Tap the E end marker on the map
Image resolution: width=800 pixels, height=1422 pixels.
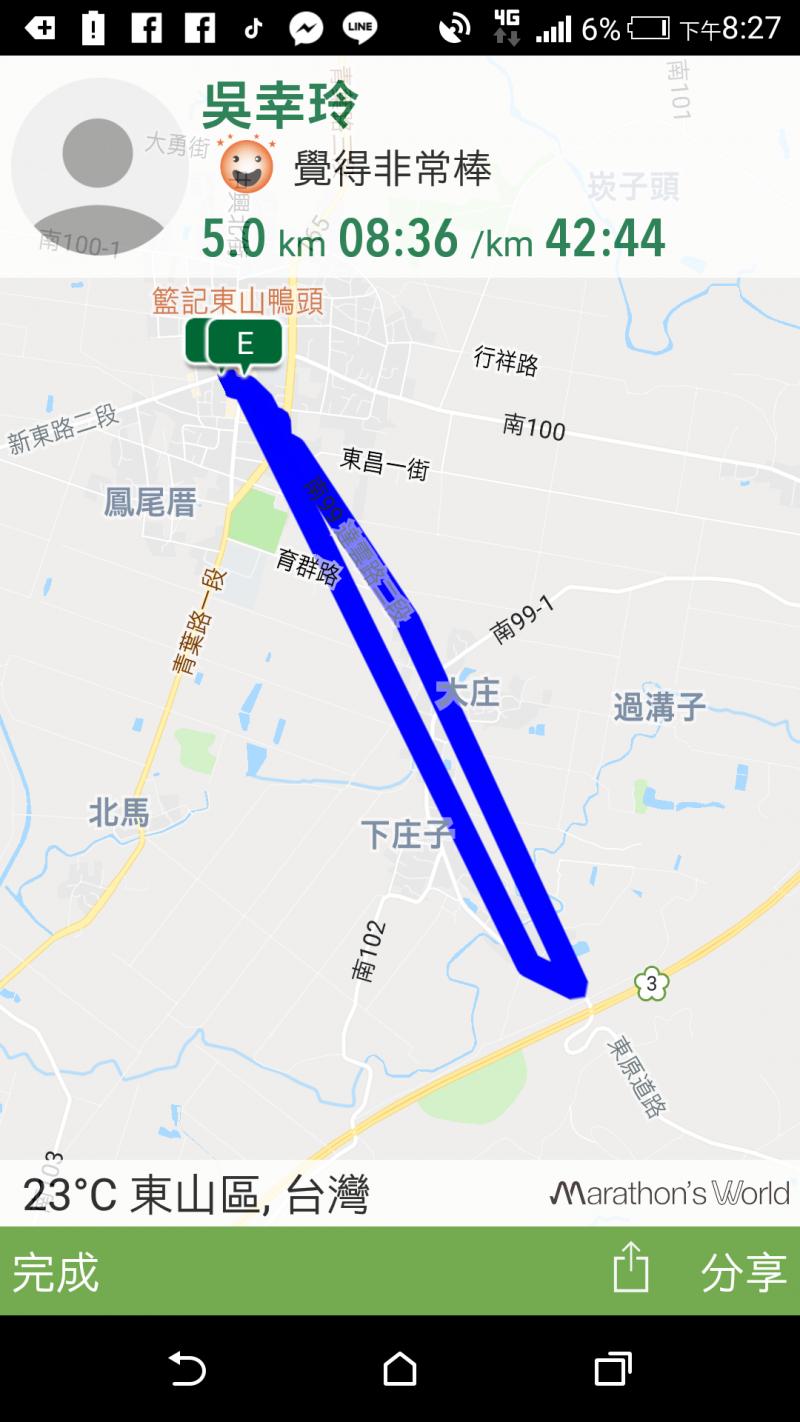click(245, 343)
